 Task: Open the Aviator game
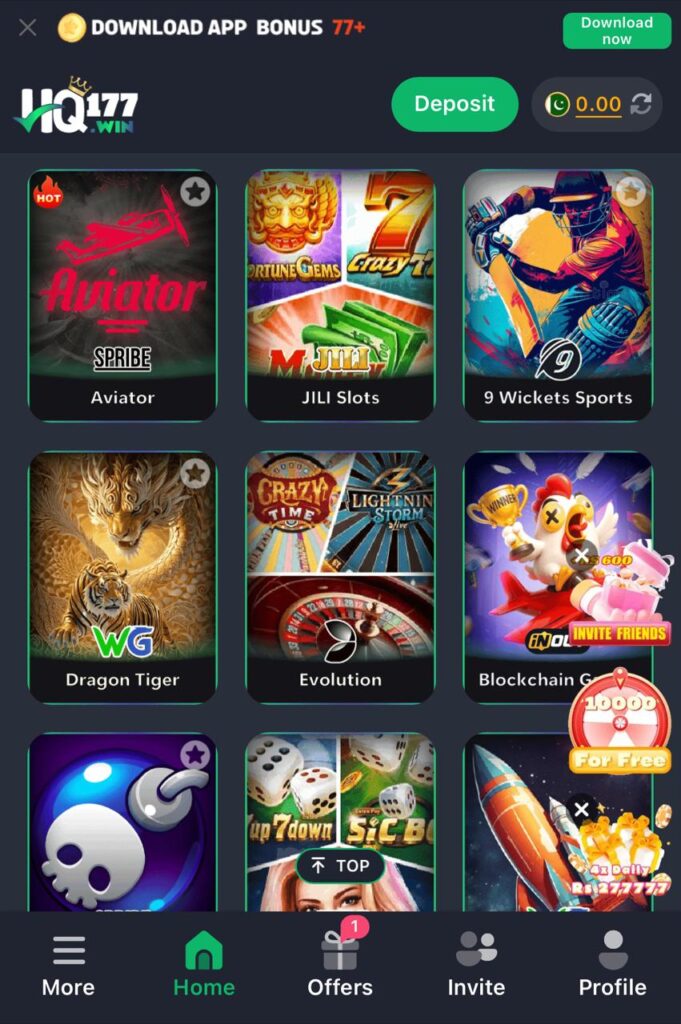tap(122, 290)
